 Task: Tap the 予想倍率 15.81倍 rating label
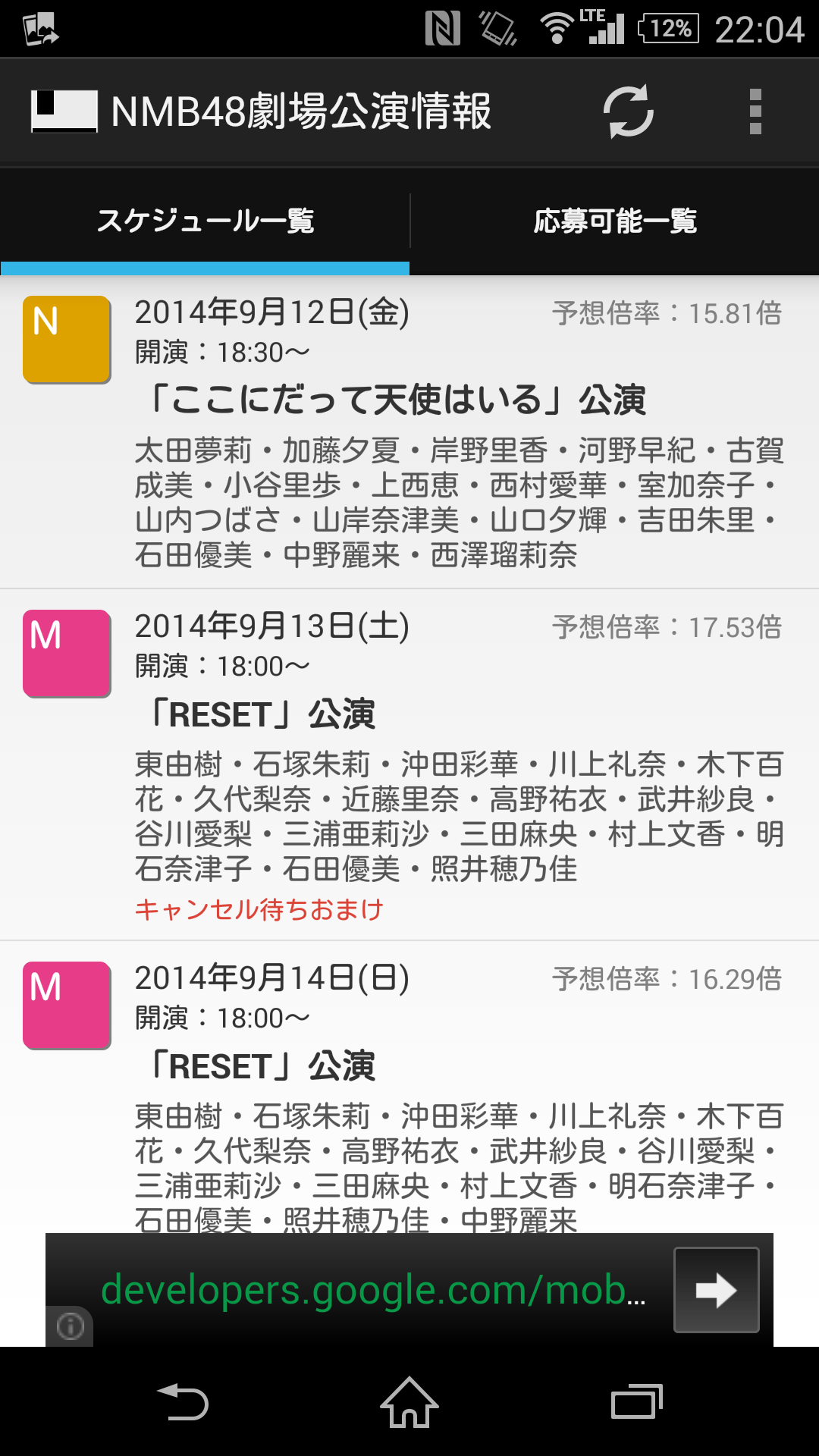pos(667,311)
